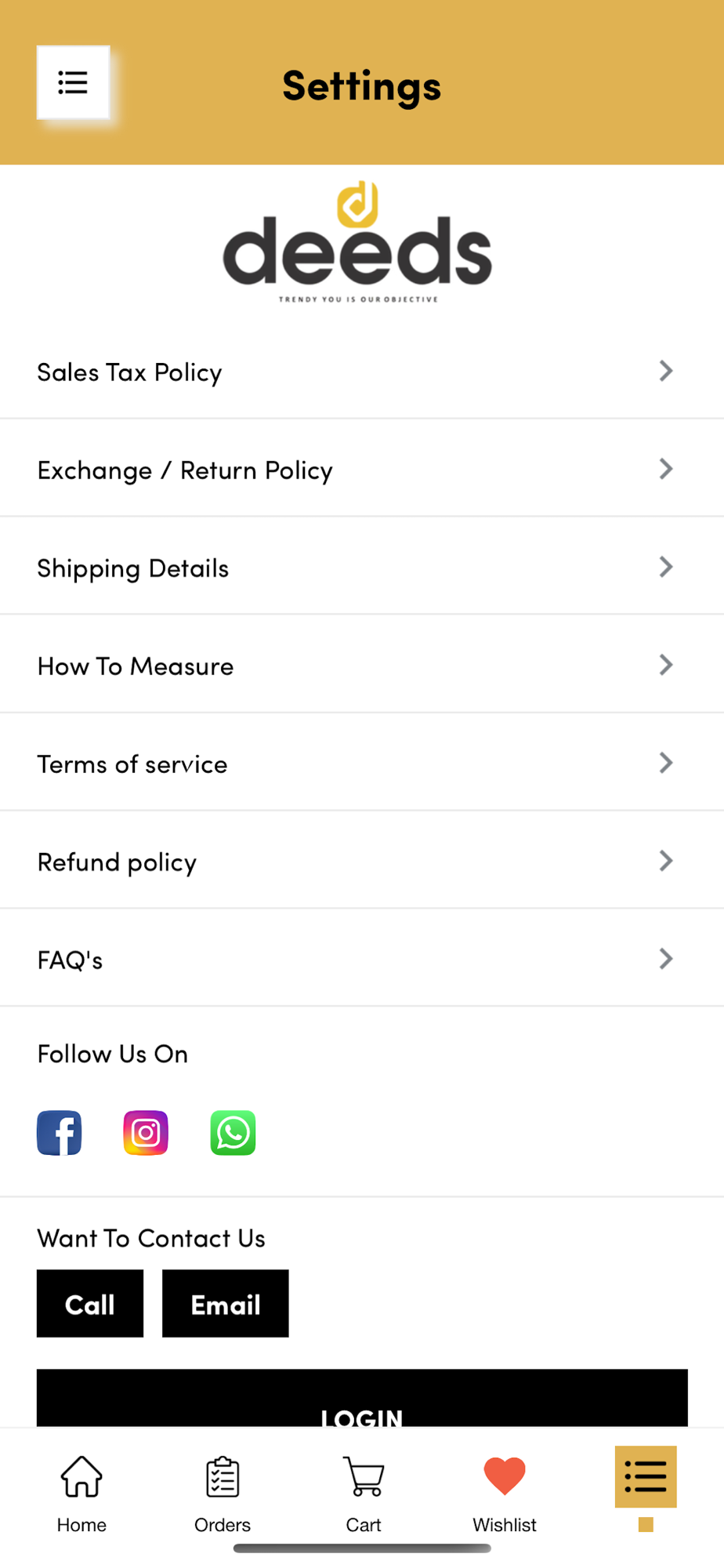Tap the LOGIN button
The image size is (724, 1568).
tap(362, 1399)
